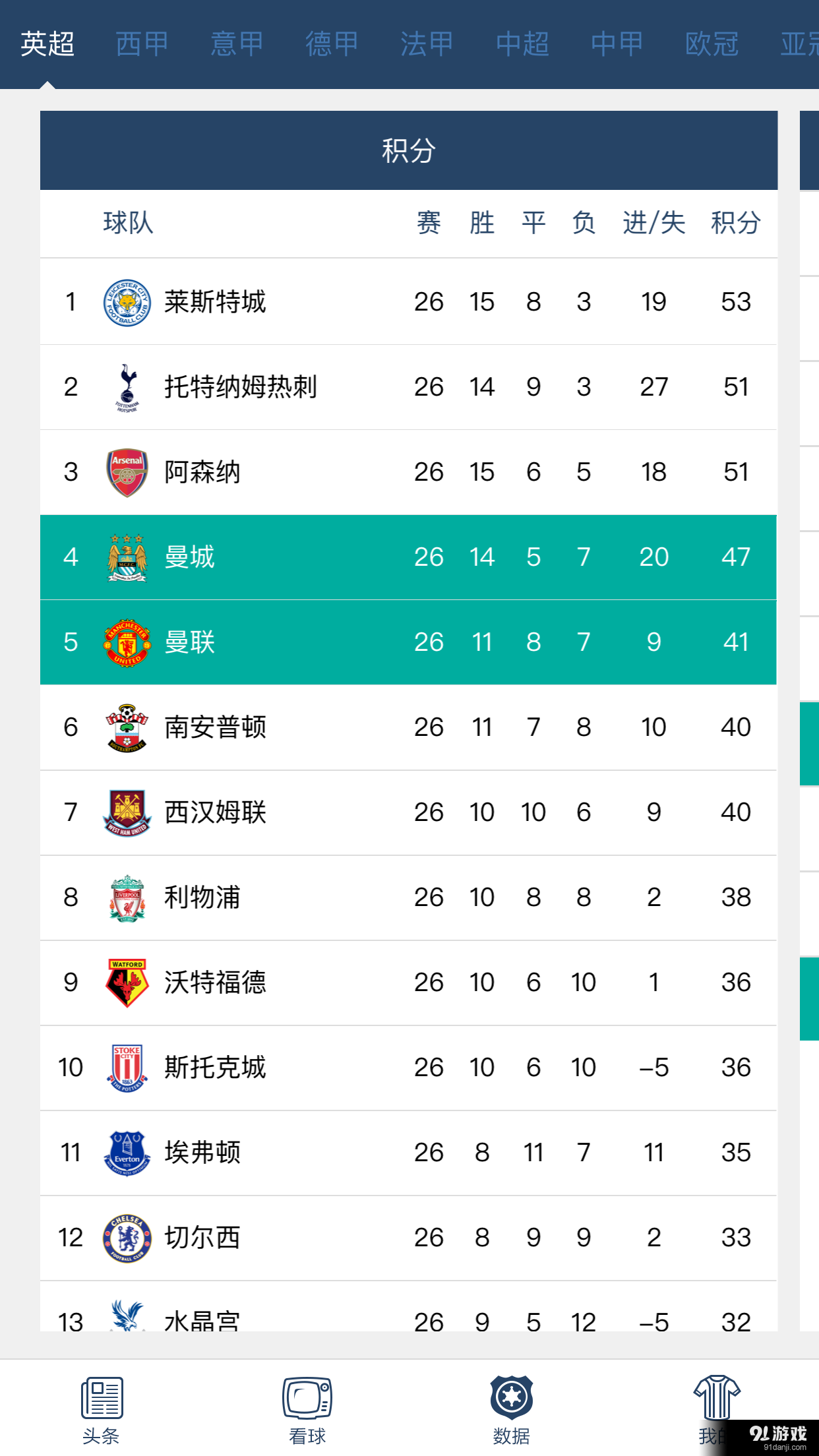Switch to the 西甲 tab
The width and height of the screenshot is (819, 1456).
[142, 44]
